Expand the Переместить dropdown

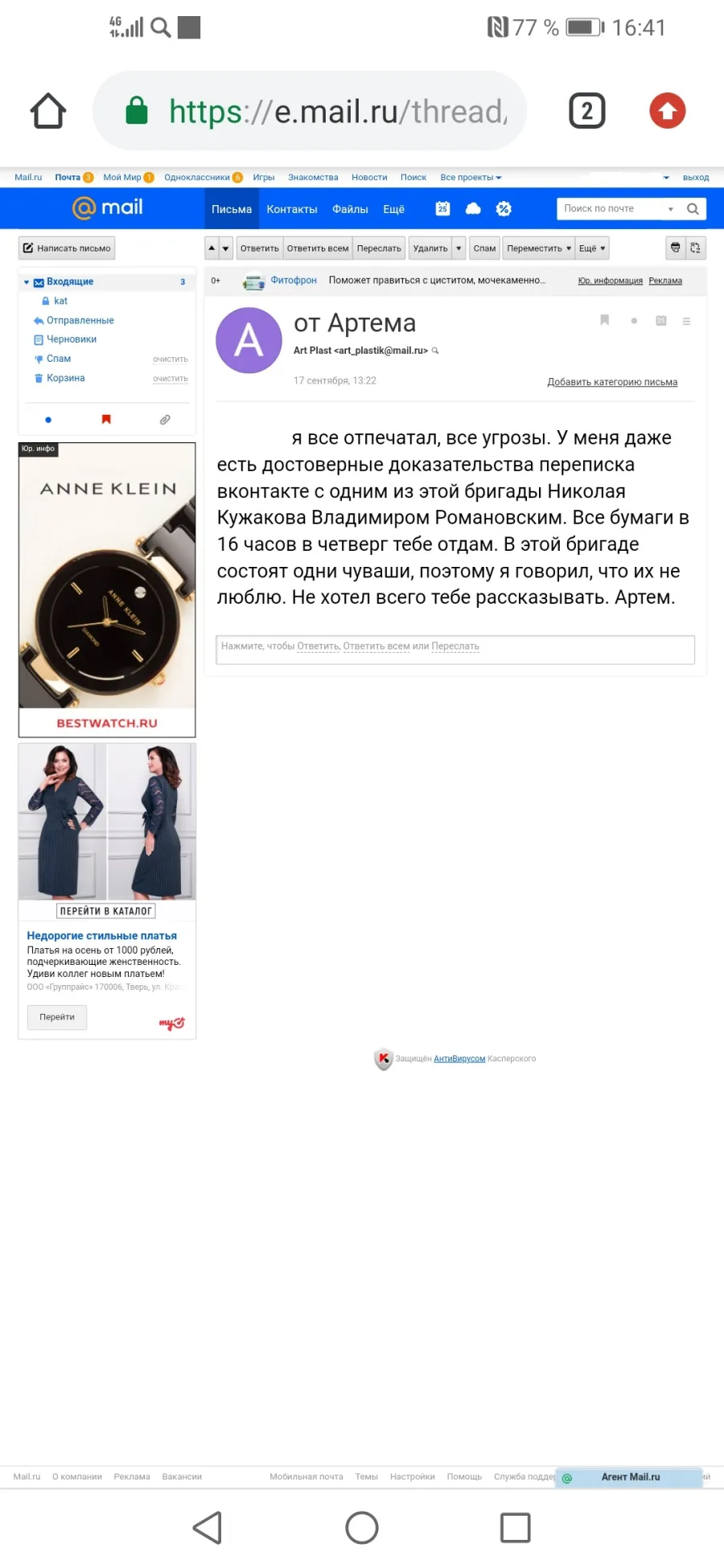click(539, 248)
